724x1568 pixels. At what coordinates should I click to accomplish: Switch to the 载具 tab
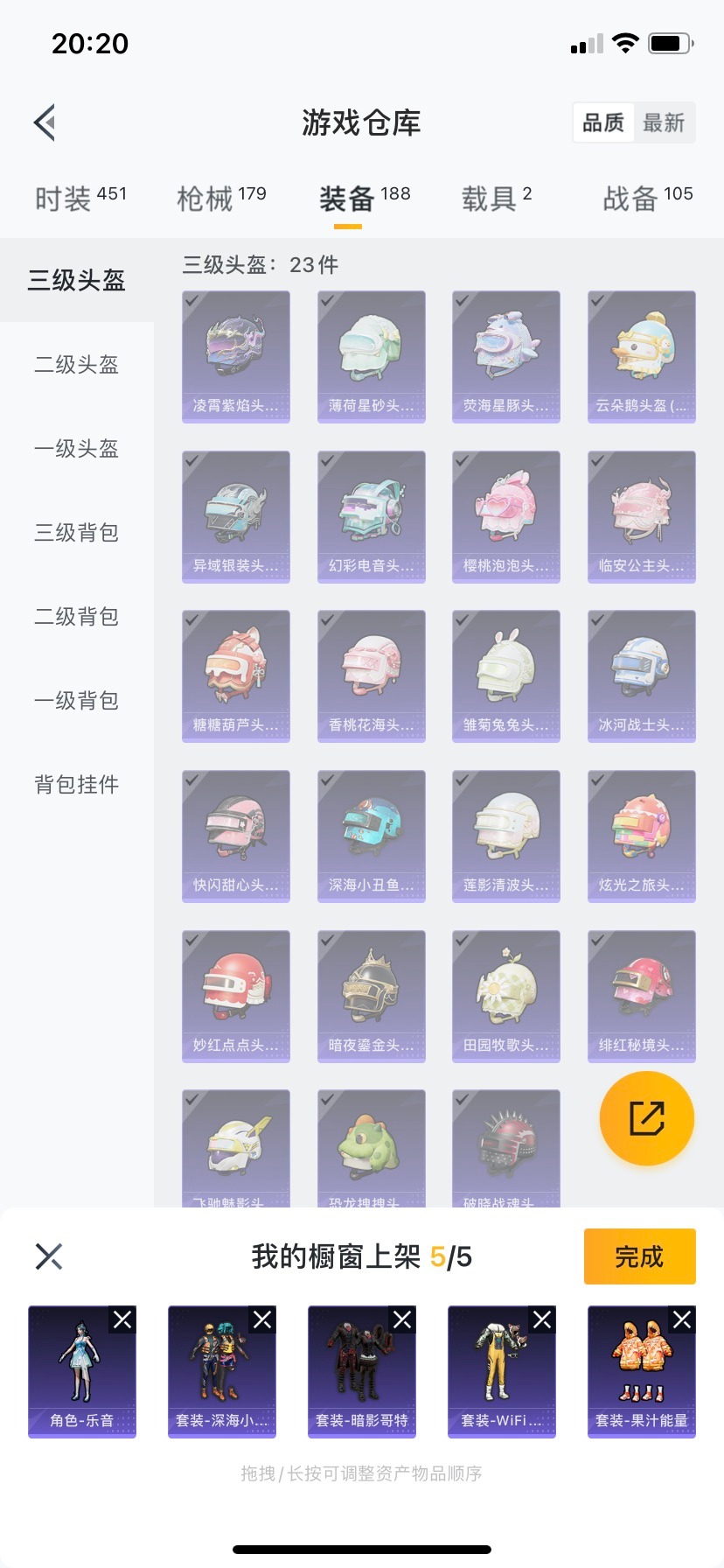[x=496, y=199]
